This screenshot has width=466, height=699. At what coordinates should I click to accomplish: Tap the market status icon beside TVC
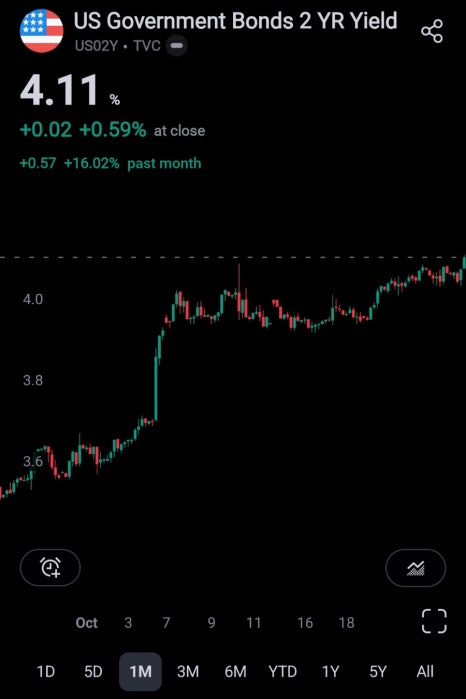(x=177, y=46)
